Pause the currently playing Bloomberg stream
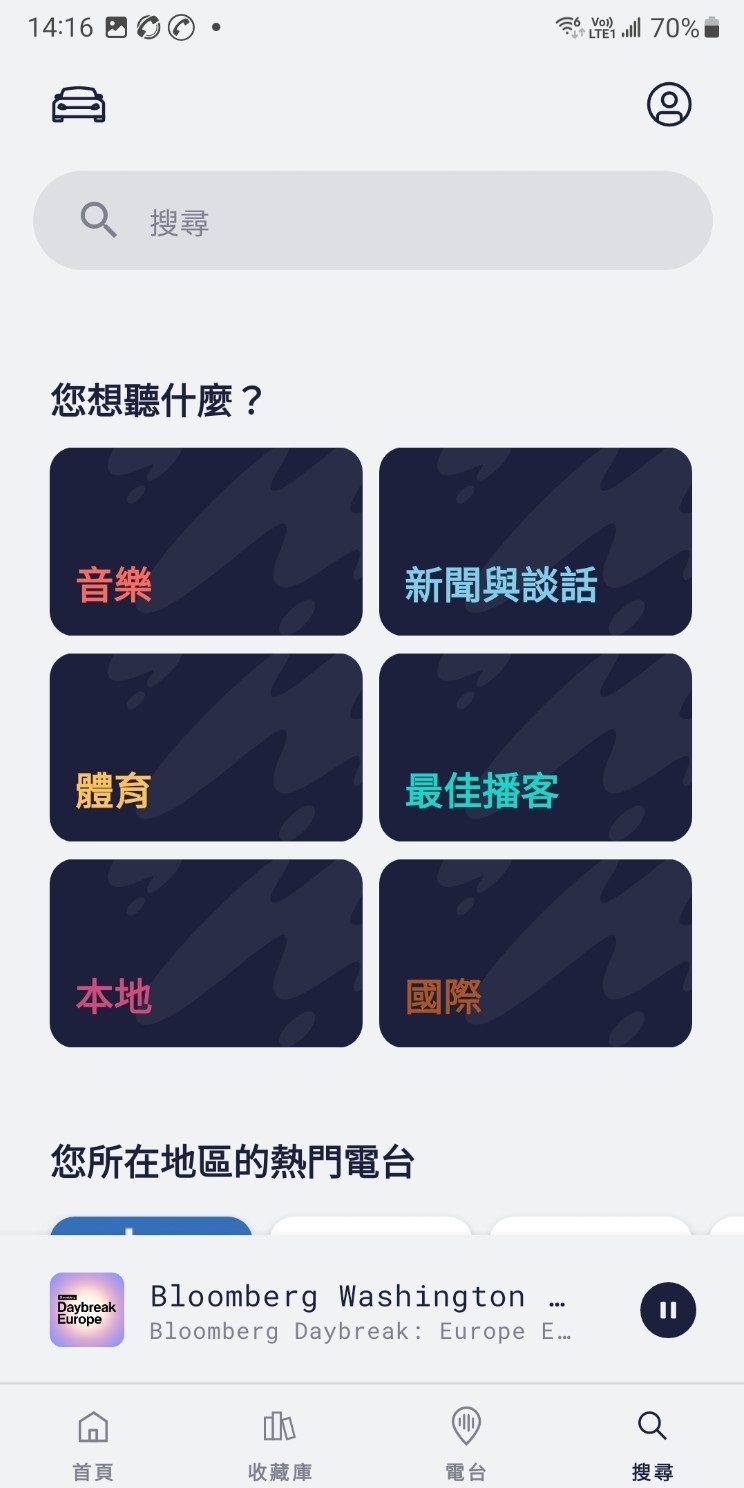Image resolution: width=744 pixels, height=1488 pixels. [667, 1310]
